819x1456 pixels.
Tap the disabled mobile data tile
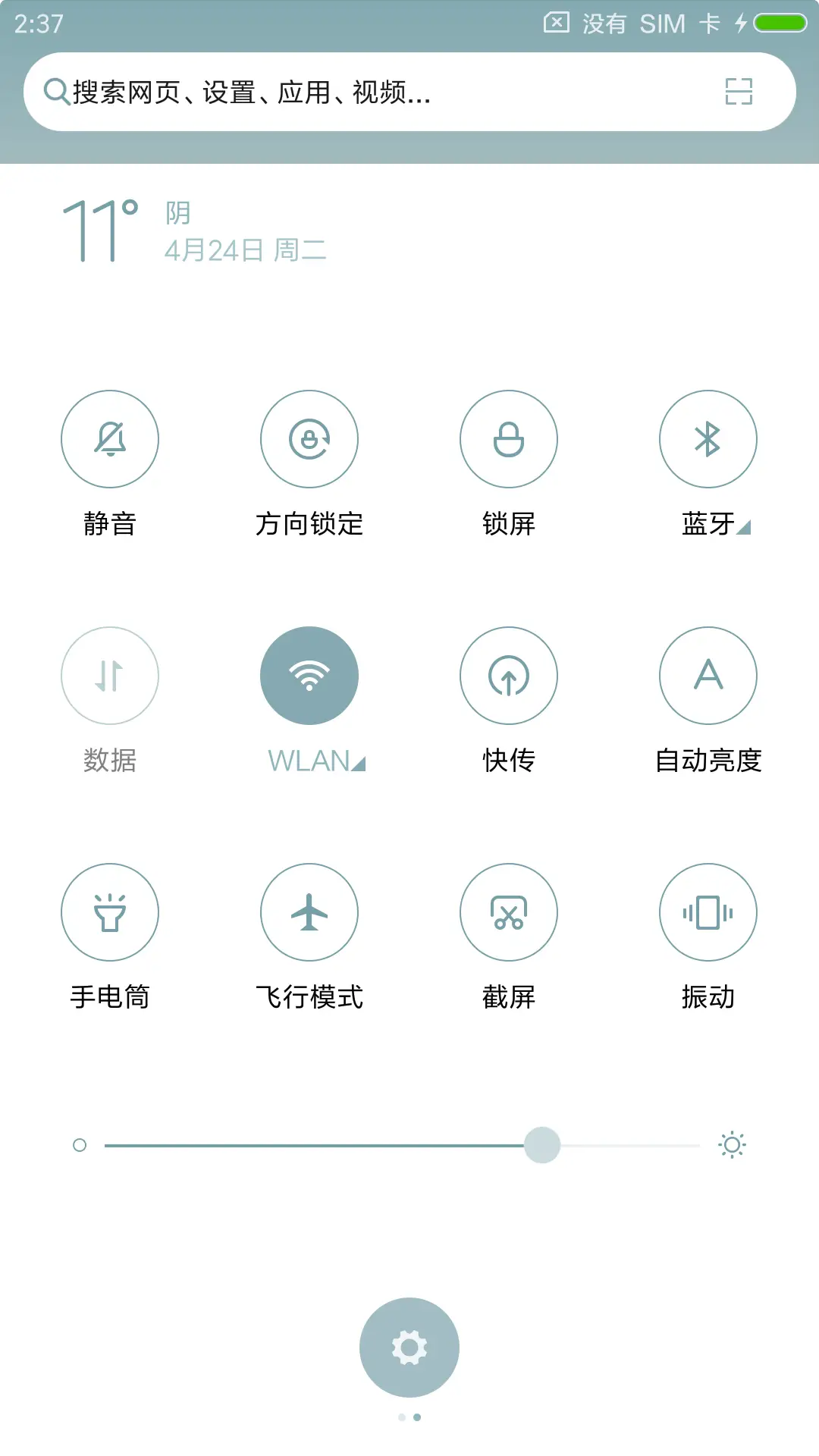click(109, 675)
